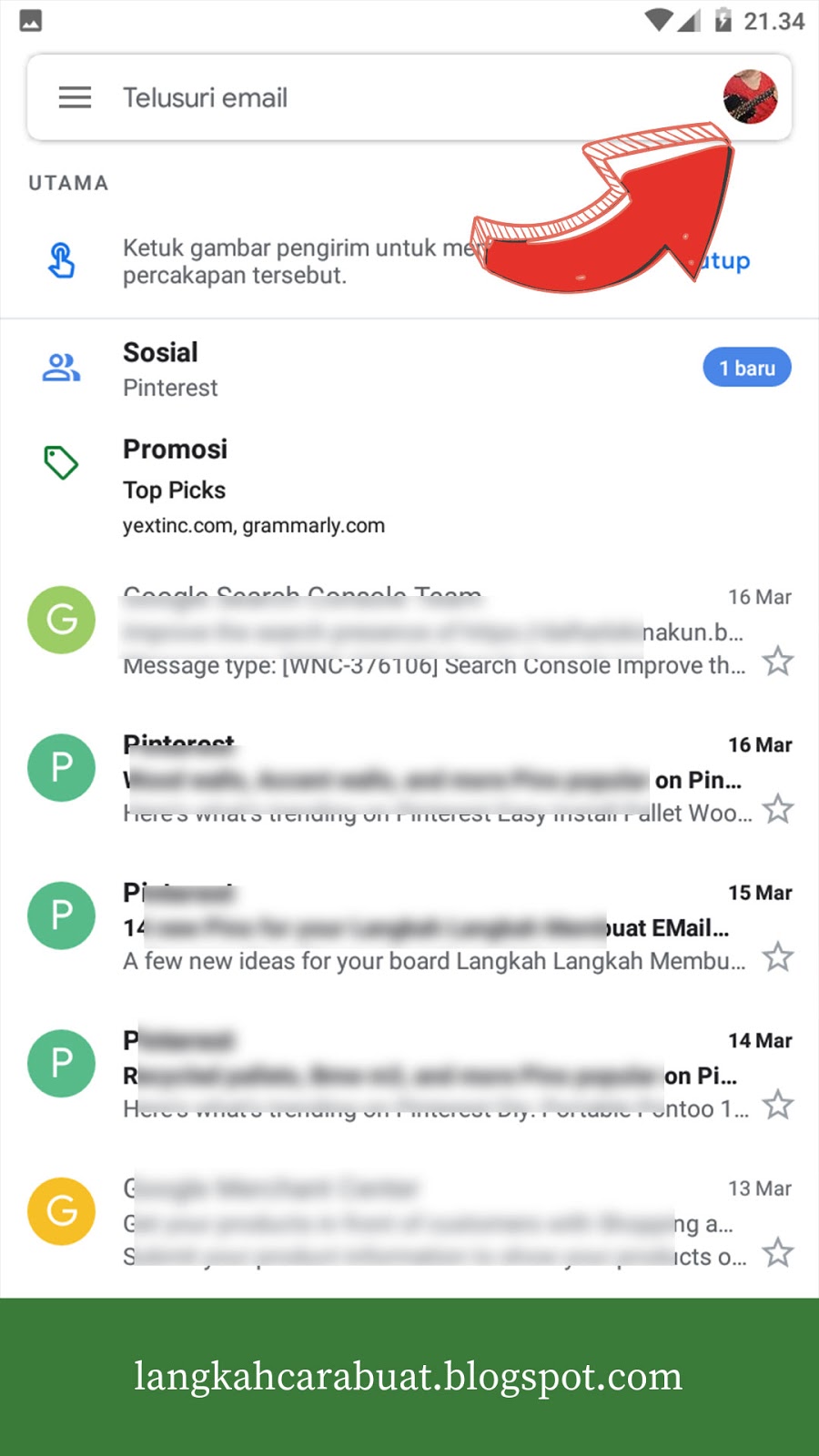Open the navigation drawer menu
The image size is (819, 1456).
pyautogui.click(x=75, y=97)
